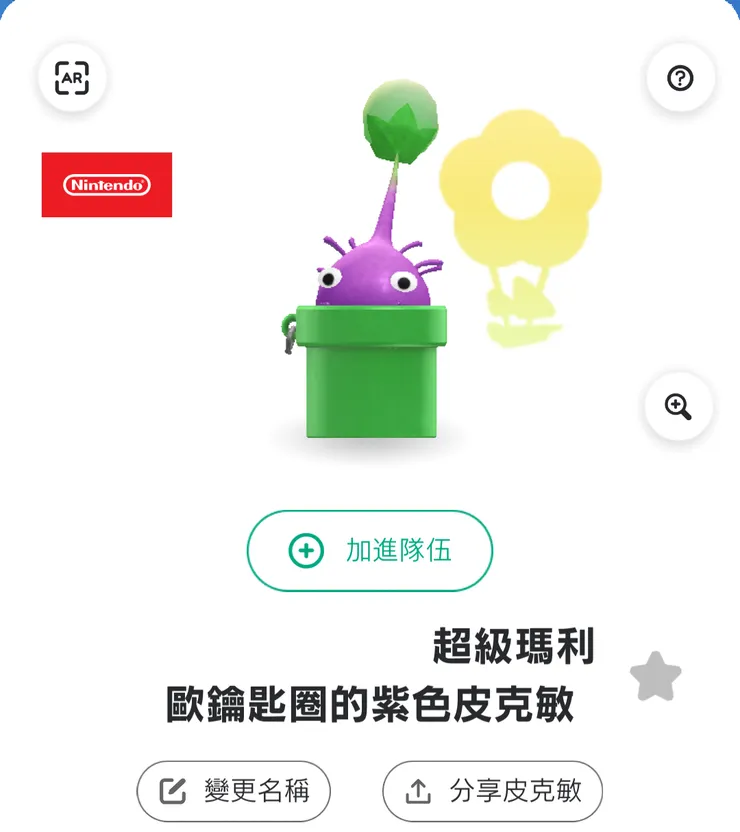Tap the AR brackets icon in the corner
This screenshot has width=740, height=832.
(71, 78)
